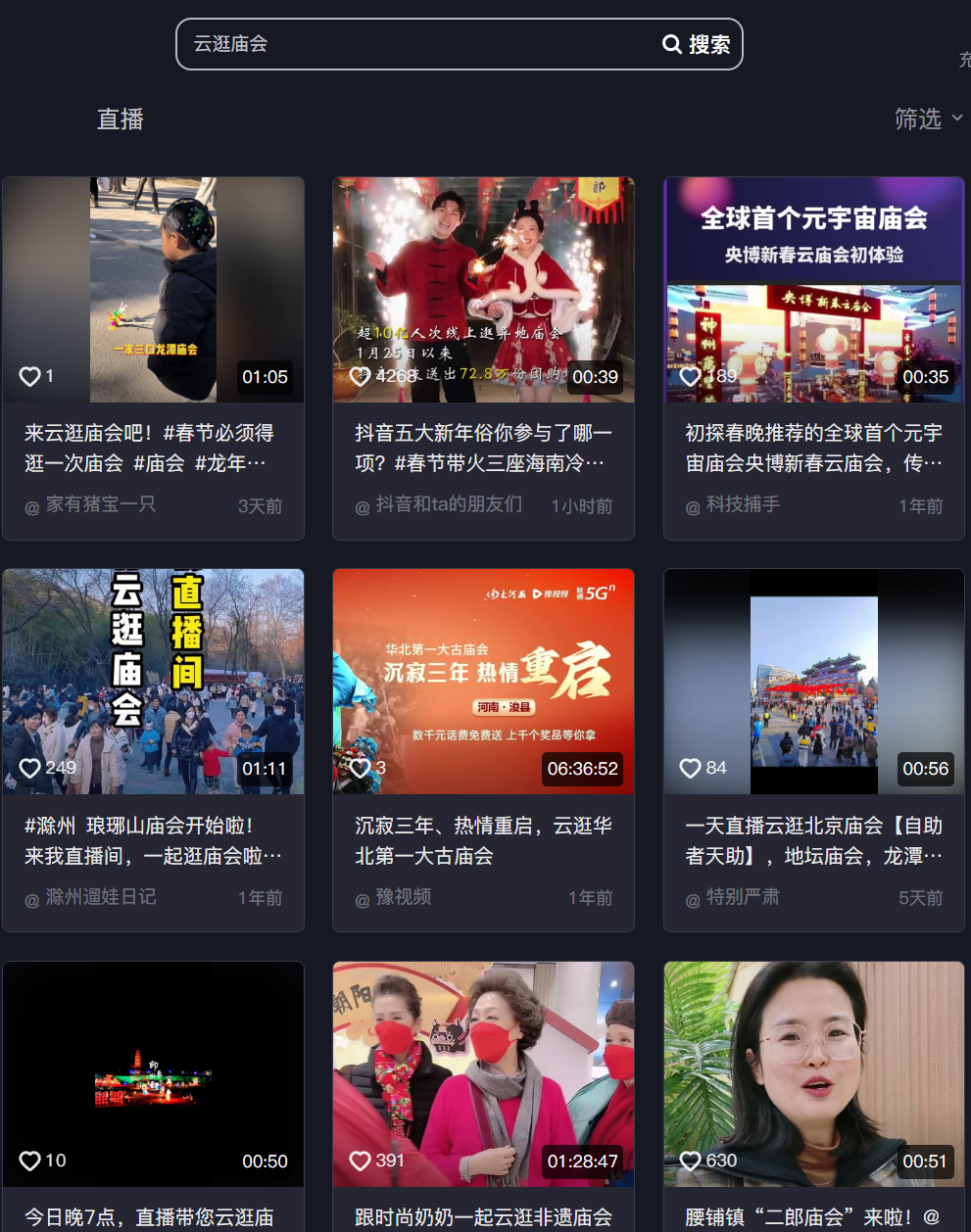Play 跟时尚奶奶一起云逛非遗庙会 video
This screenshot has height=1232, width=971.
[483, 1074]
